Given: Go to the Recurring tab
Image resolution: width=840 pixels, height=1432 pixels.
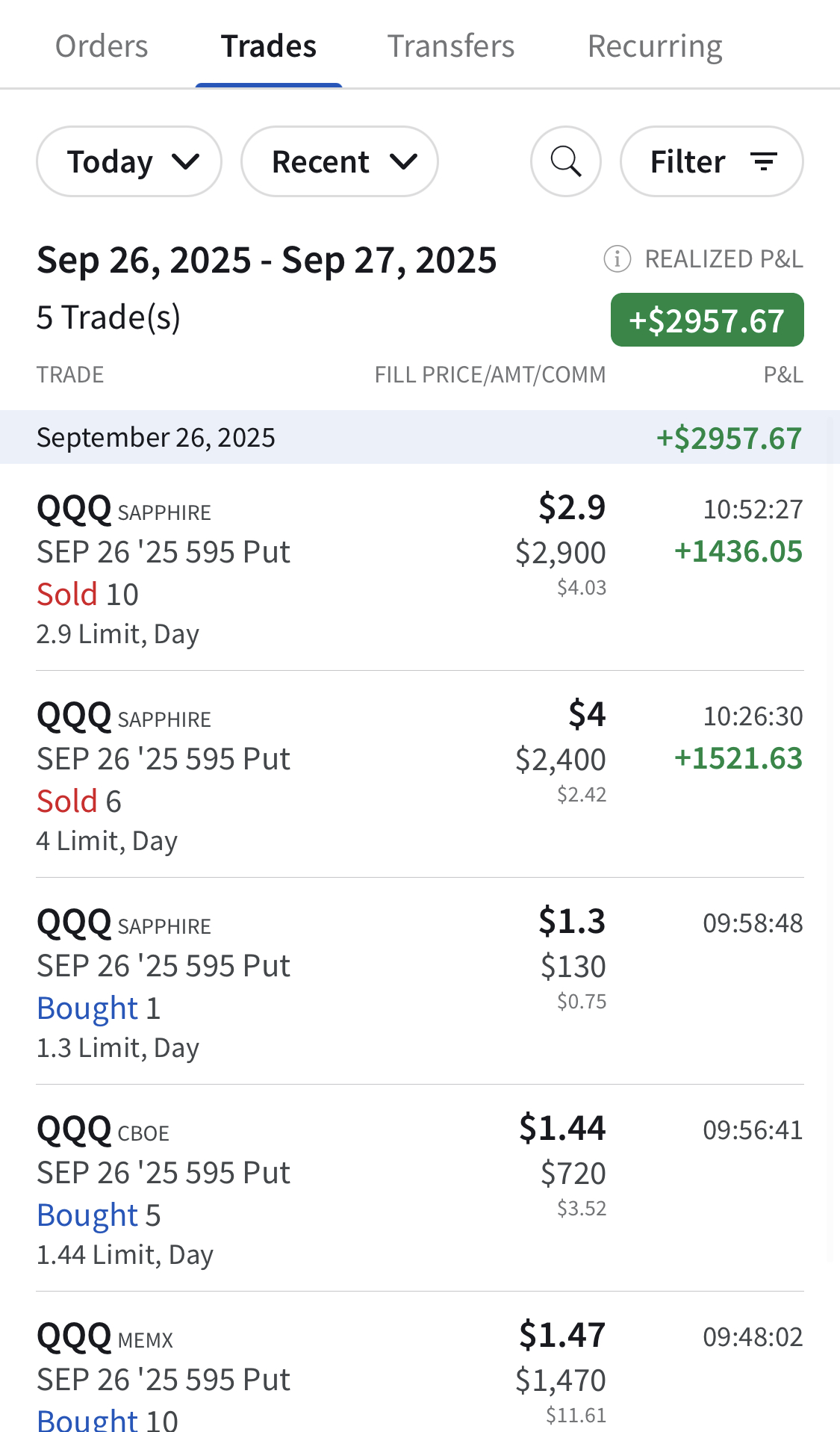Looking at the screenshot, I should click(654, 46).
